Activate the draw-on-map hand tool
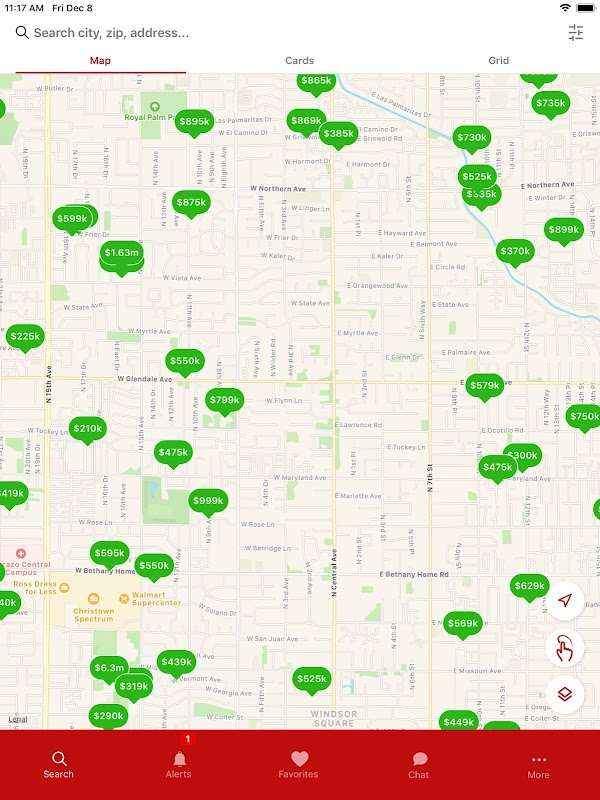Image resolution: width=600 pixels, height=800 pixels. point(565,648)
